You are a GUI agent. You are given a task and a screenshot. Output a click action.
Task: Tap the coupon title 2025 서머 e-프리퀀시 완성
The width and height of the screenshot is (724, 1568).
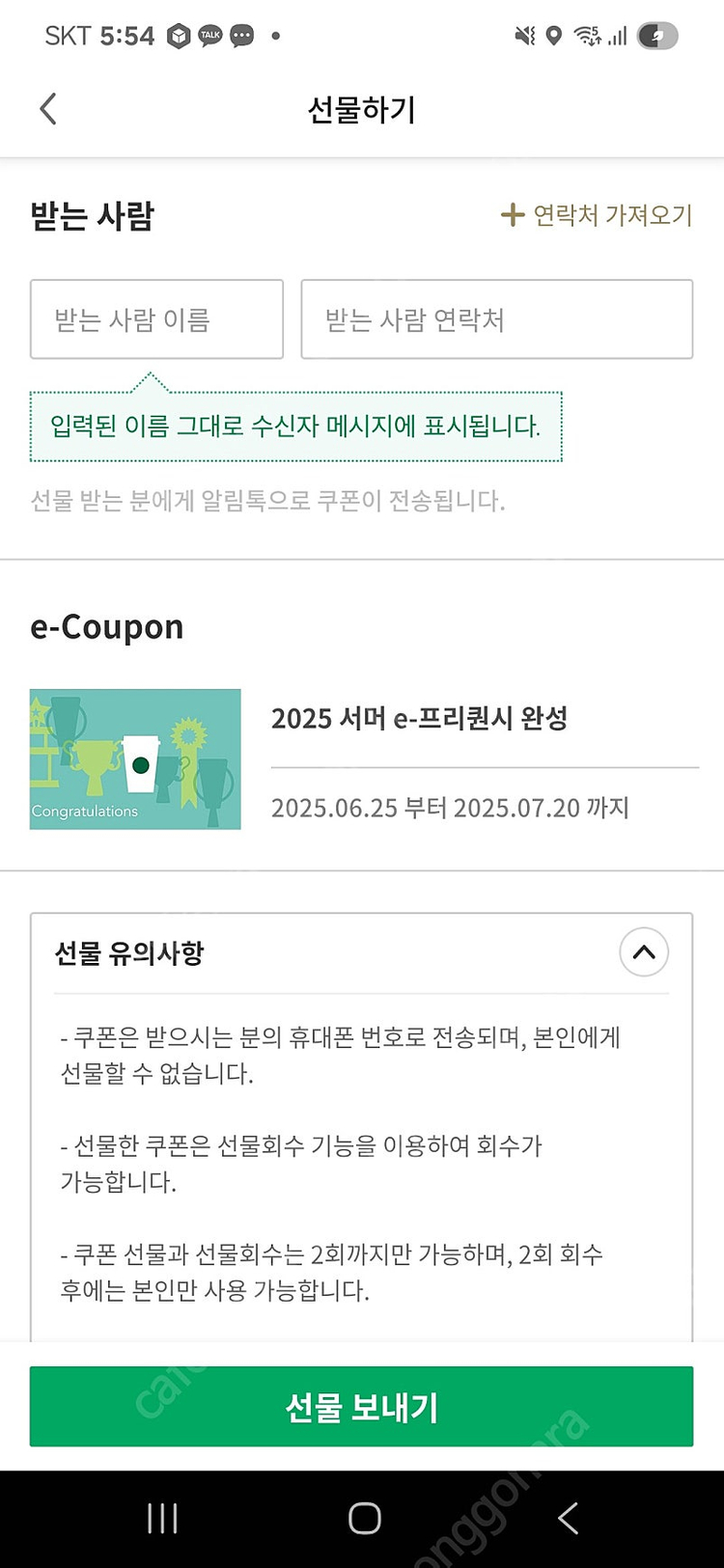coord(421,718)
